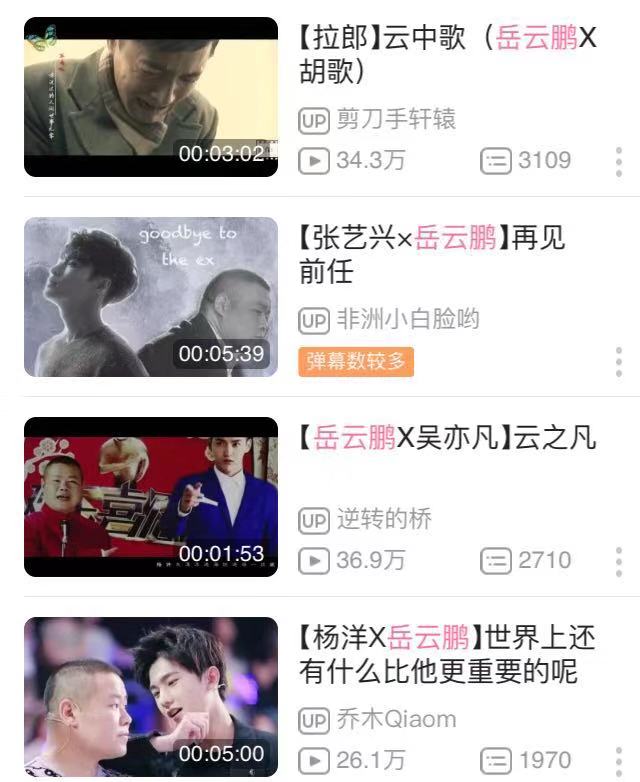
Task: Open the 杨洋X岳云鹏 video result
Action: coord(446,653)
